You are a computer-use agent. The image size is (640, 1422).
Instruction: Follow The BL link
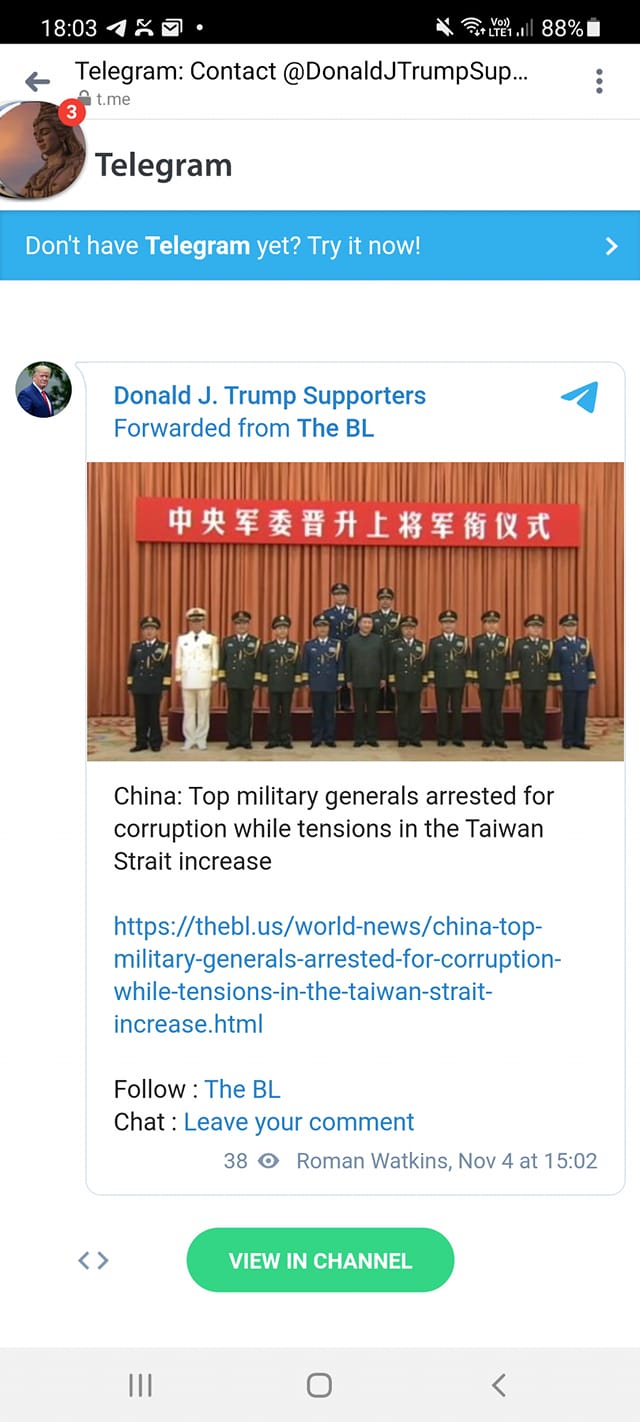click(x=242, y=1089)
